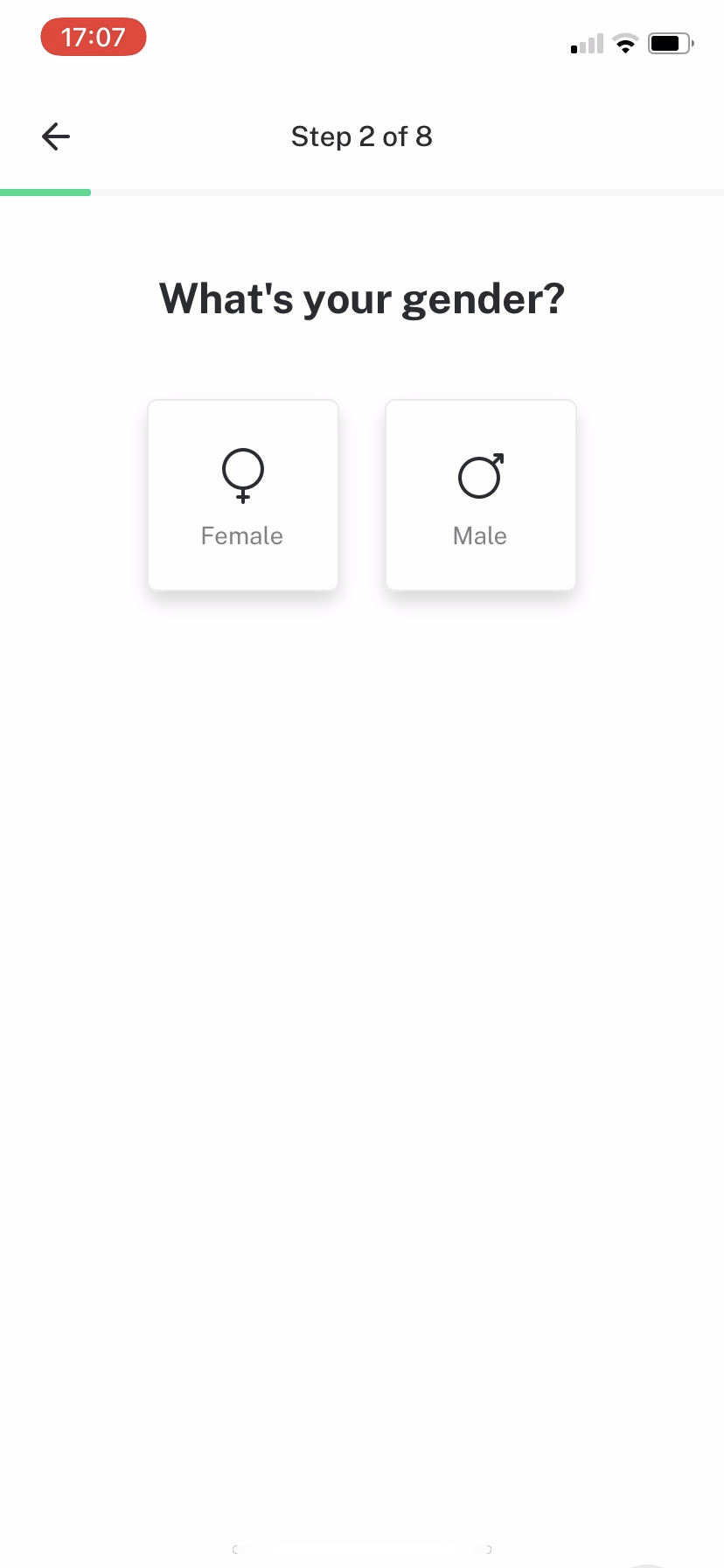Tap the red time pill showing 17:07

click(93, 37)
